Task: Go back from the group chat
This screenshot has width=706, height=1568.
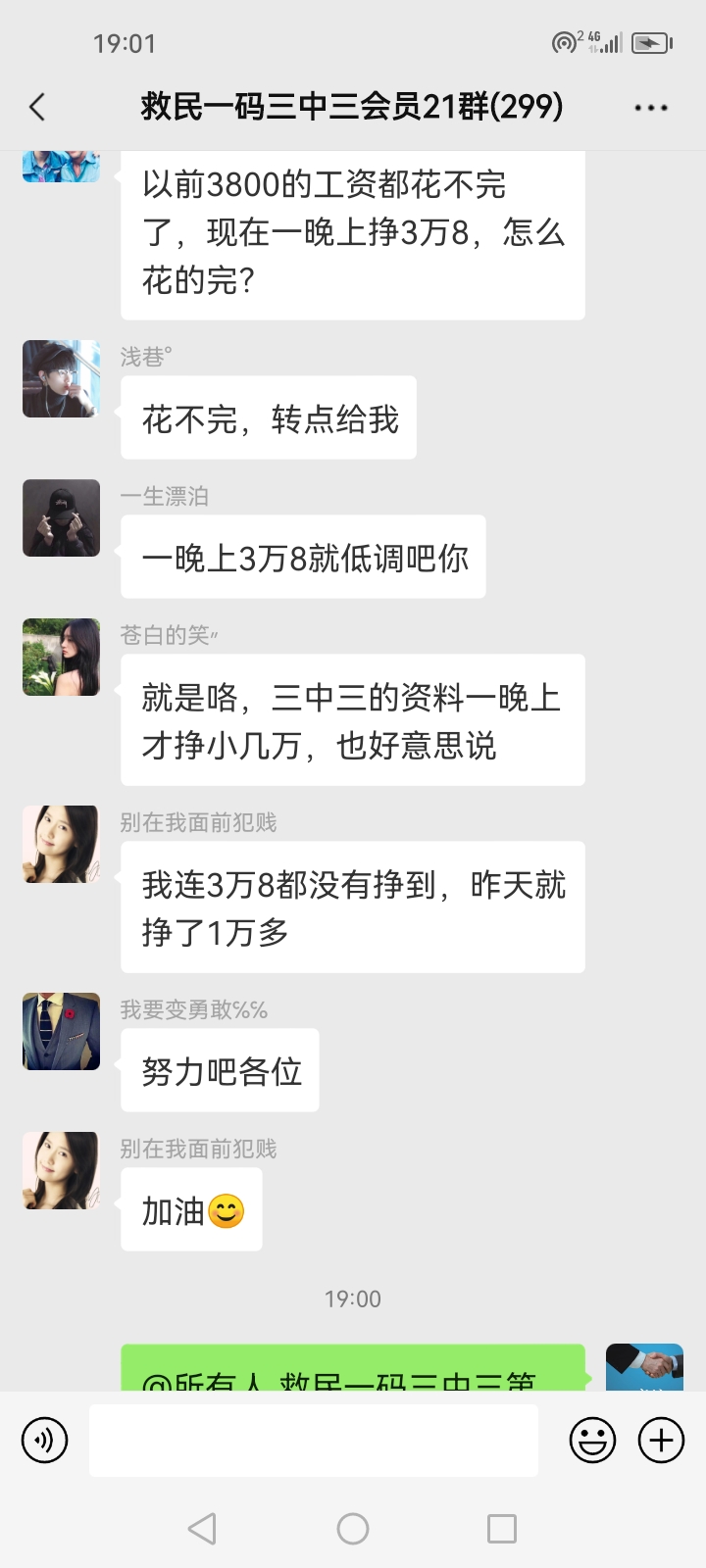Action: pos(37,107)
